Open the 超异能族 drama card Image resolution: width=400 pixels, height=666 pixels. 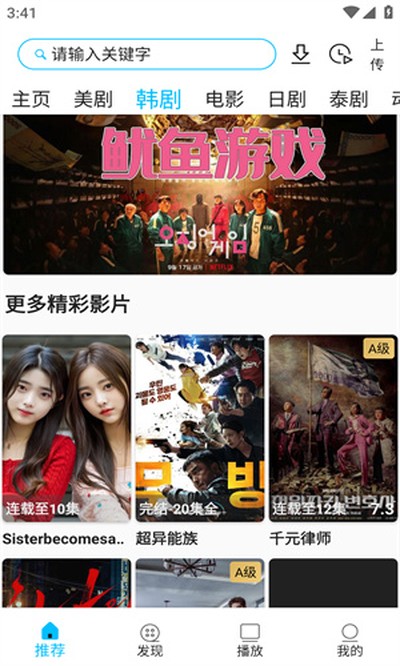click(200, 441)
